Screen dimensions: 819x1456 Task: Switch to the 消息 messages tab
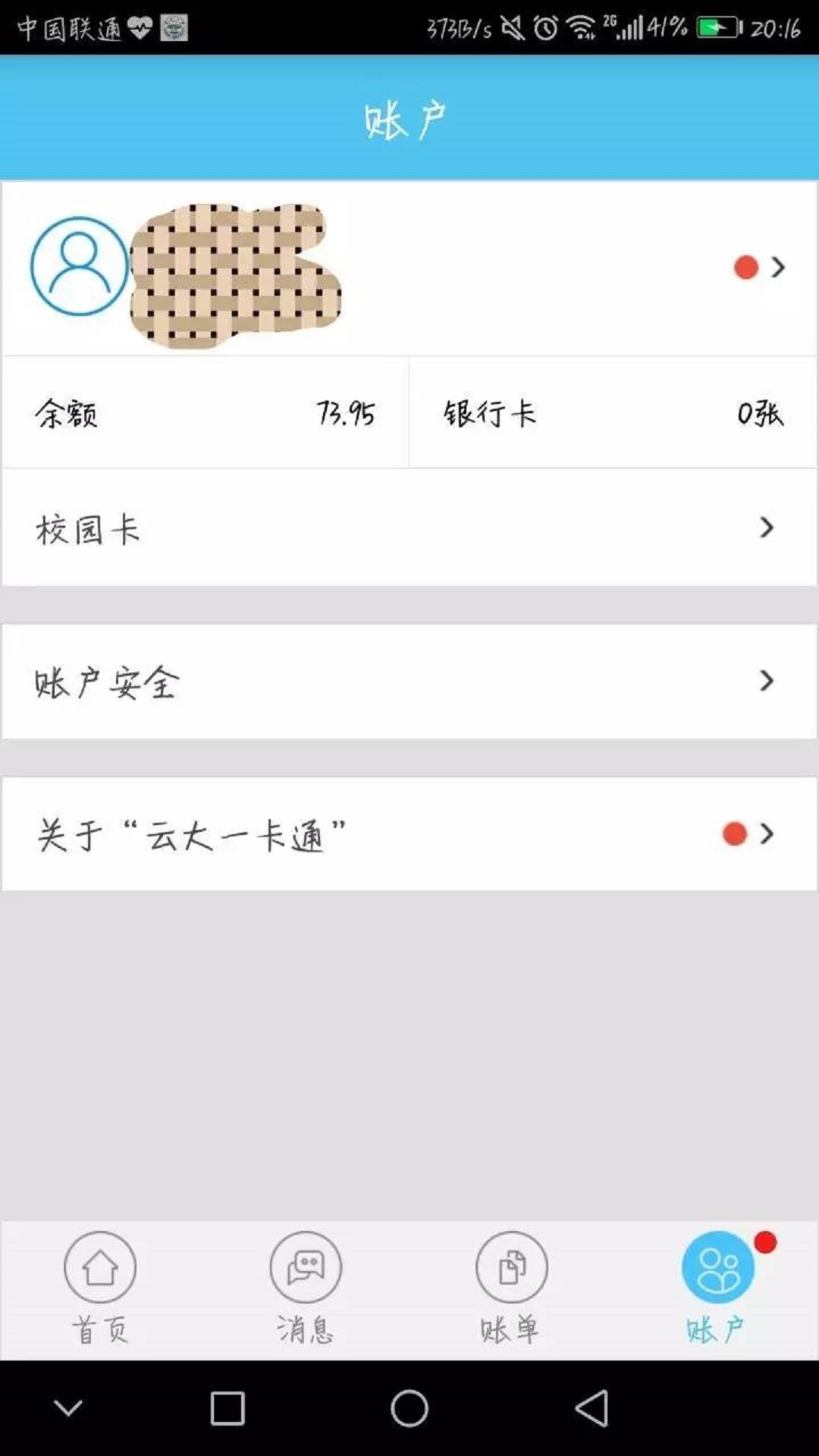pyautogui.click(x=306, y=1288)
